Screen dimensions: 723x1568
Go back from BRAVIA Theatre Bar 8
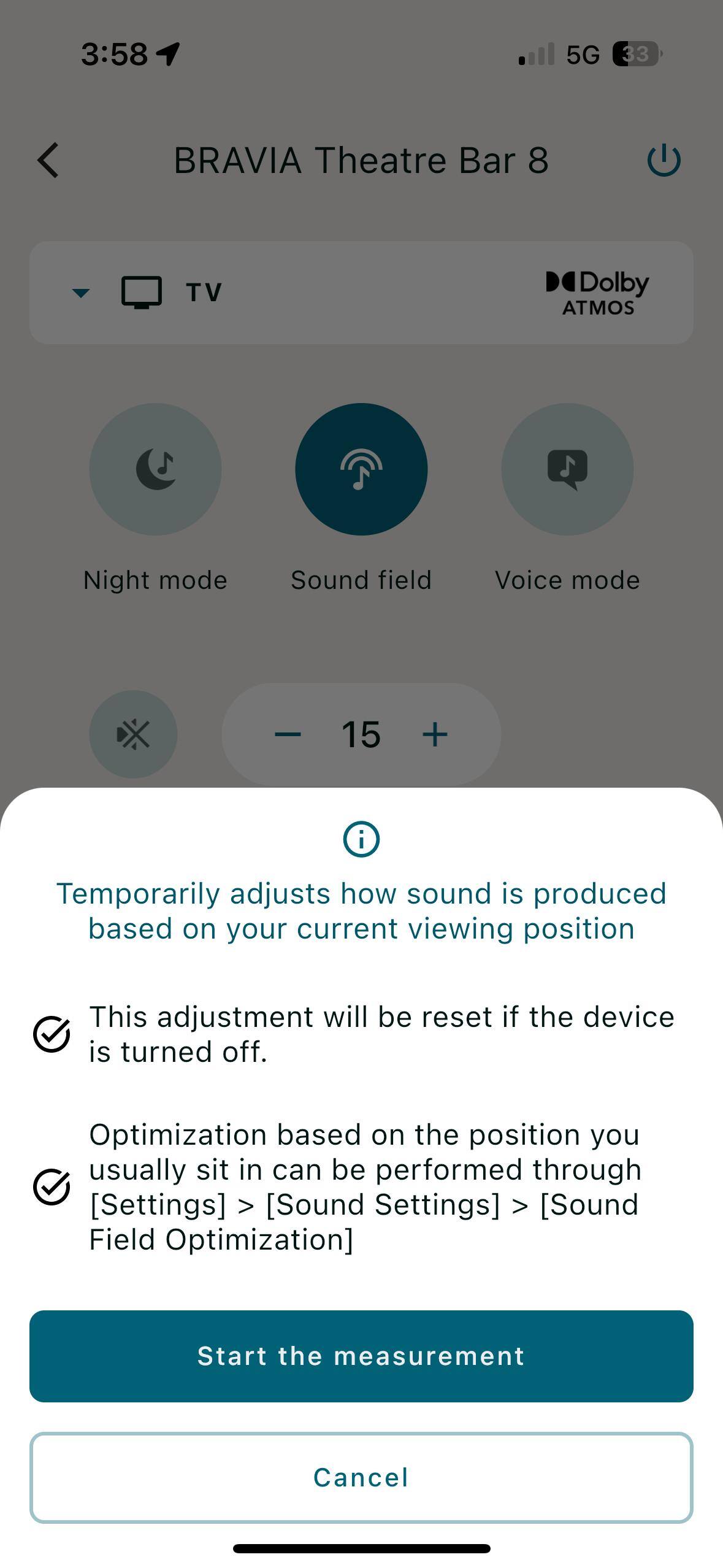(x=48, y=161)
